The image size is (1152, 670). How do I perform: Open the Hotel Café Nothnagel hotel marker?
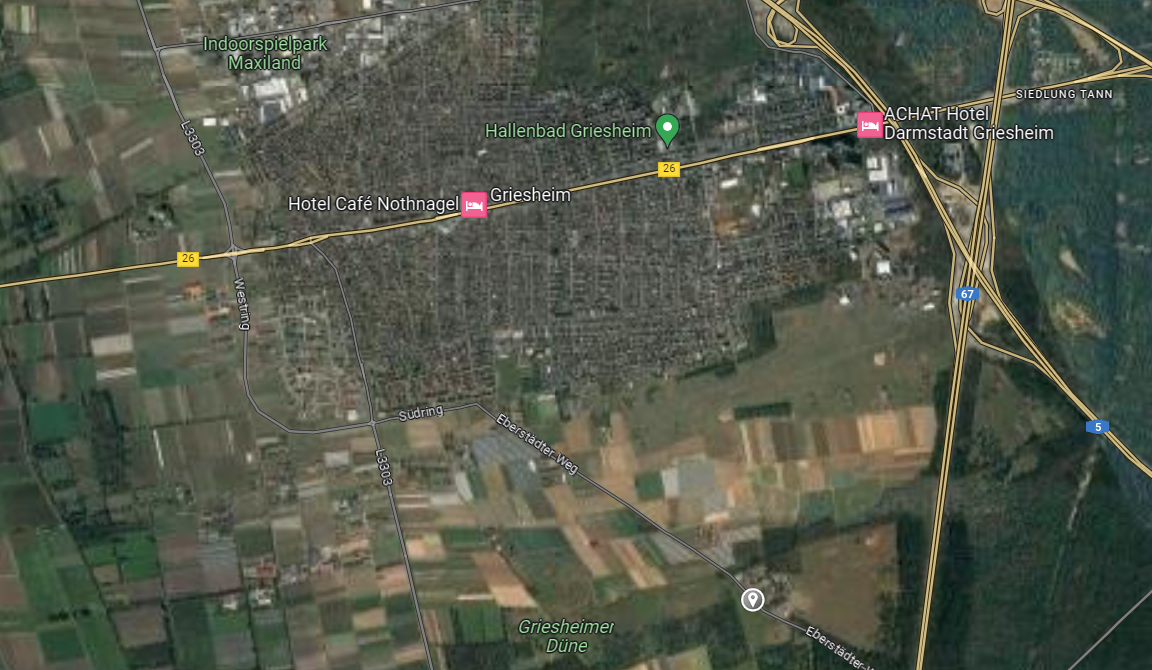coord(474,204)
